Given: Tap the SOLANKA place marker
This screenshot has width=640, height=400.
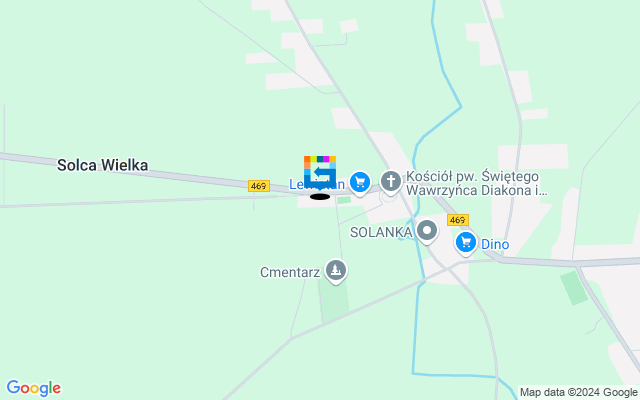Looking at the screenshot, I should (x=428, y=232).
